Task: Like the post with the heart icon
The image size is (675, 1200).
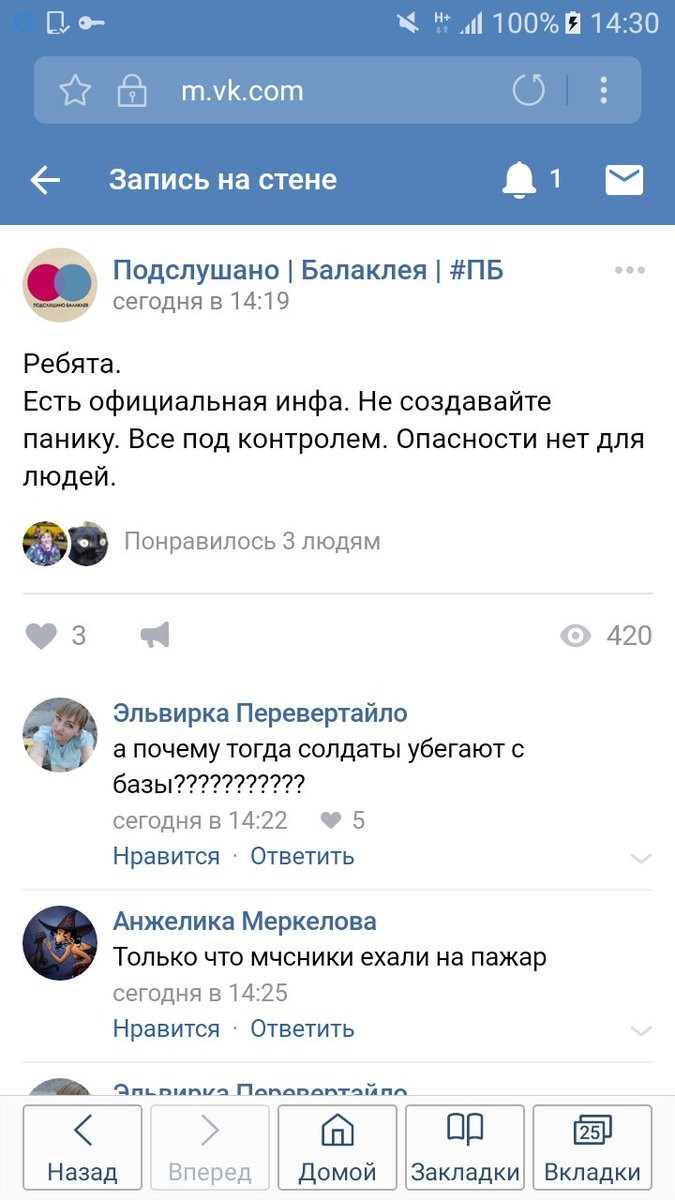Action: tap(42, 636)
